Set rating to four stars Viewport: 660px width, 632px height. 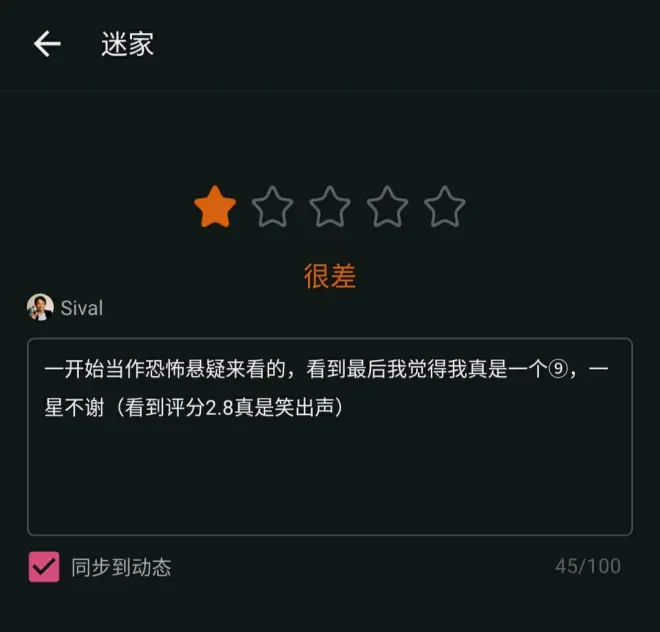pos(387,208)
